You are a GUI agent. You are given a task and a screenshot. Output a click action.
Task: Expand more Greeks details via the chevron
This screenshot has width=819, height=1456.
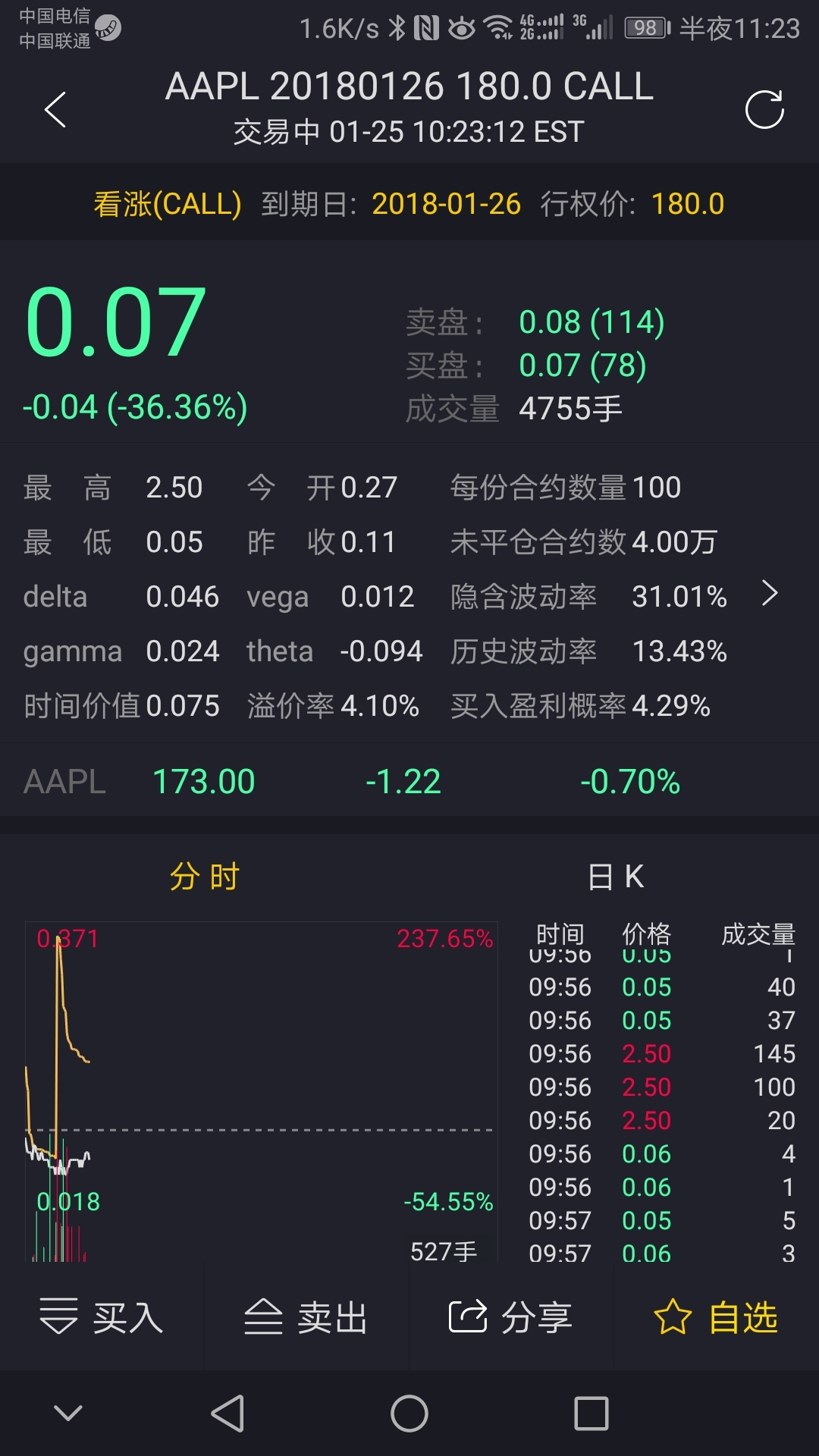[x=770, y=594]
